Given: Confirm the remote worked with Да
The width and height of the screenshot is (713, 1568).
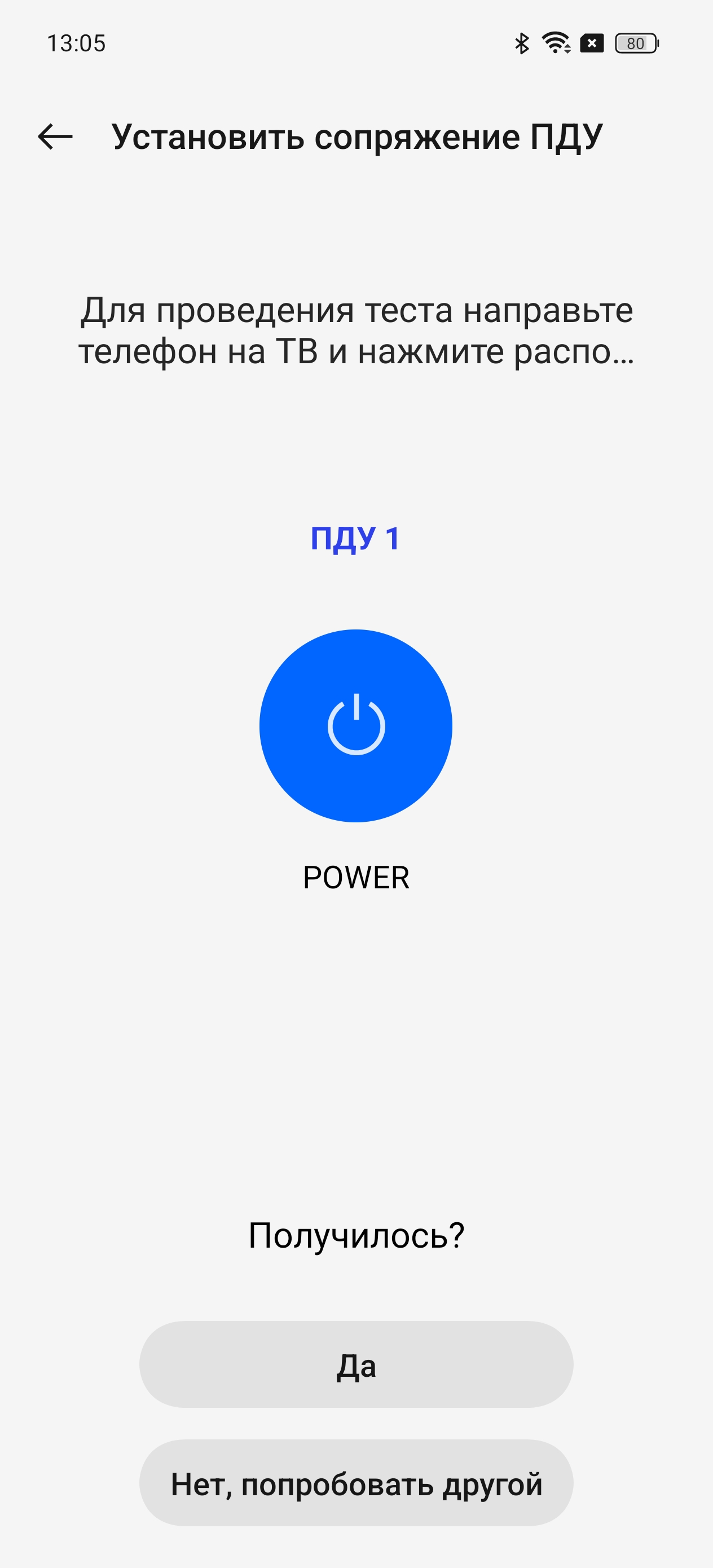Looking at the screenshot, I should pyautogui.click(x=356, y=1366).
